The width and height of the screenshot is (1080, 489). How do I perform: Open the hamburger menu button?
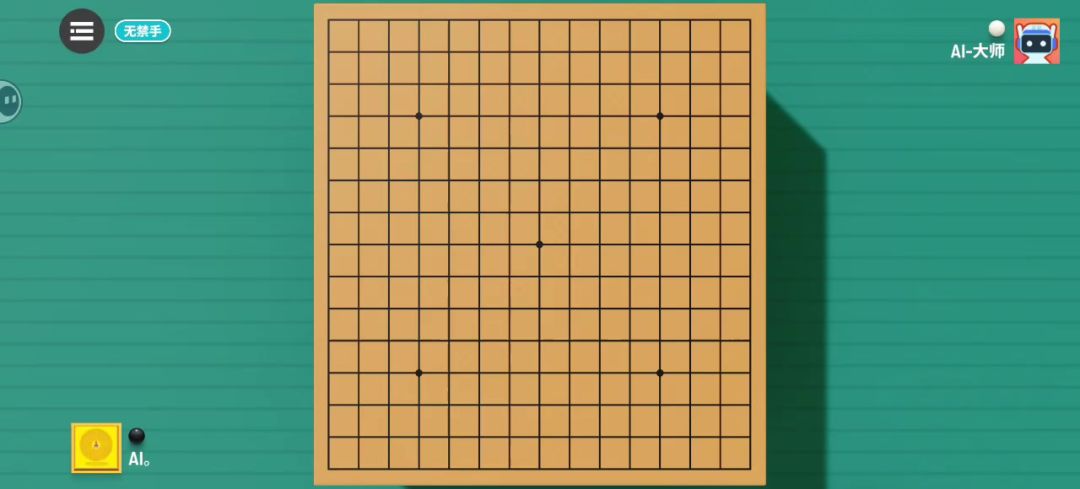[x=81, y=31]
